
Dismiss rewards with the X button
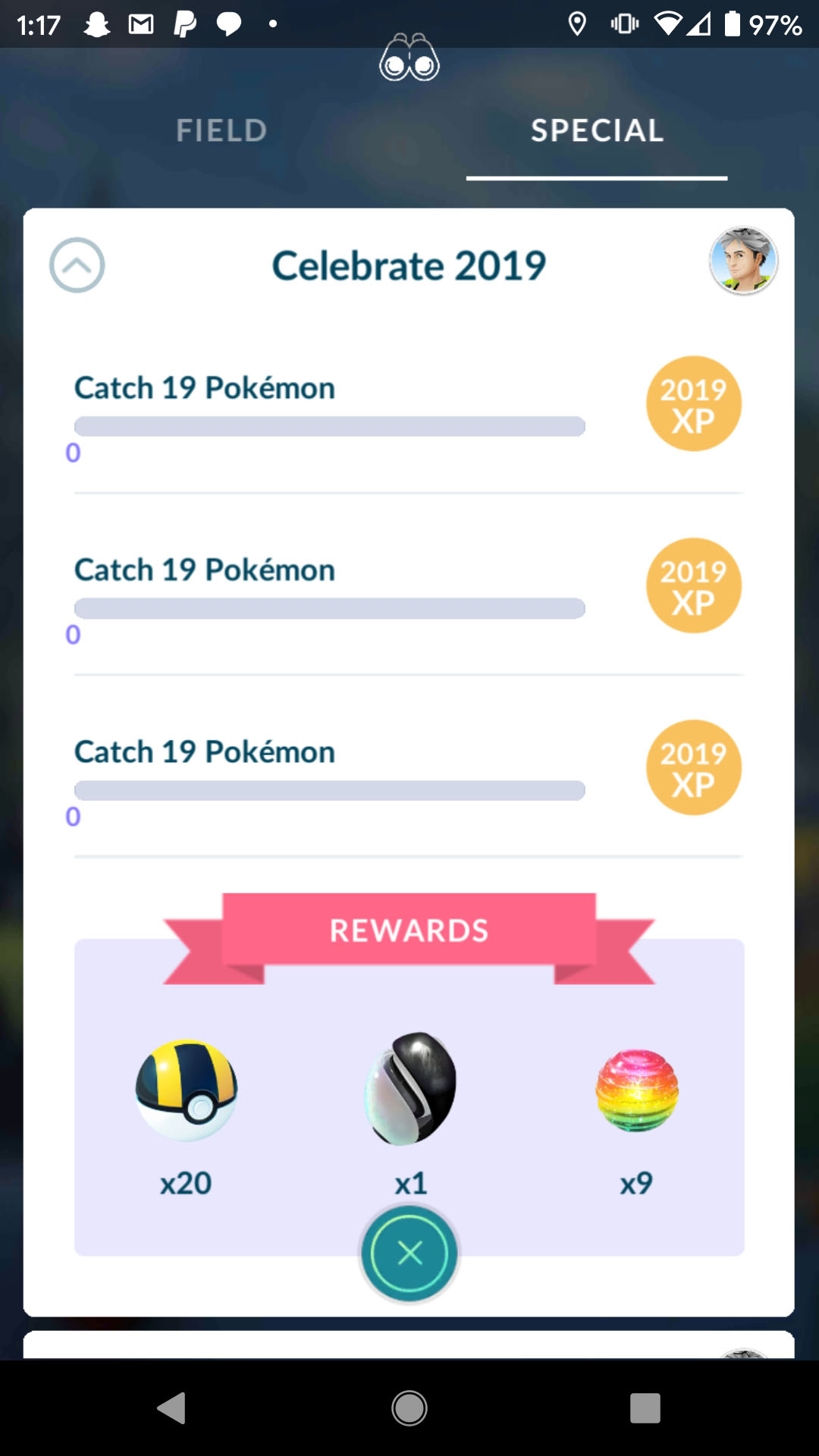409,1253
